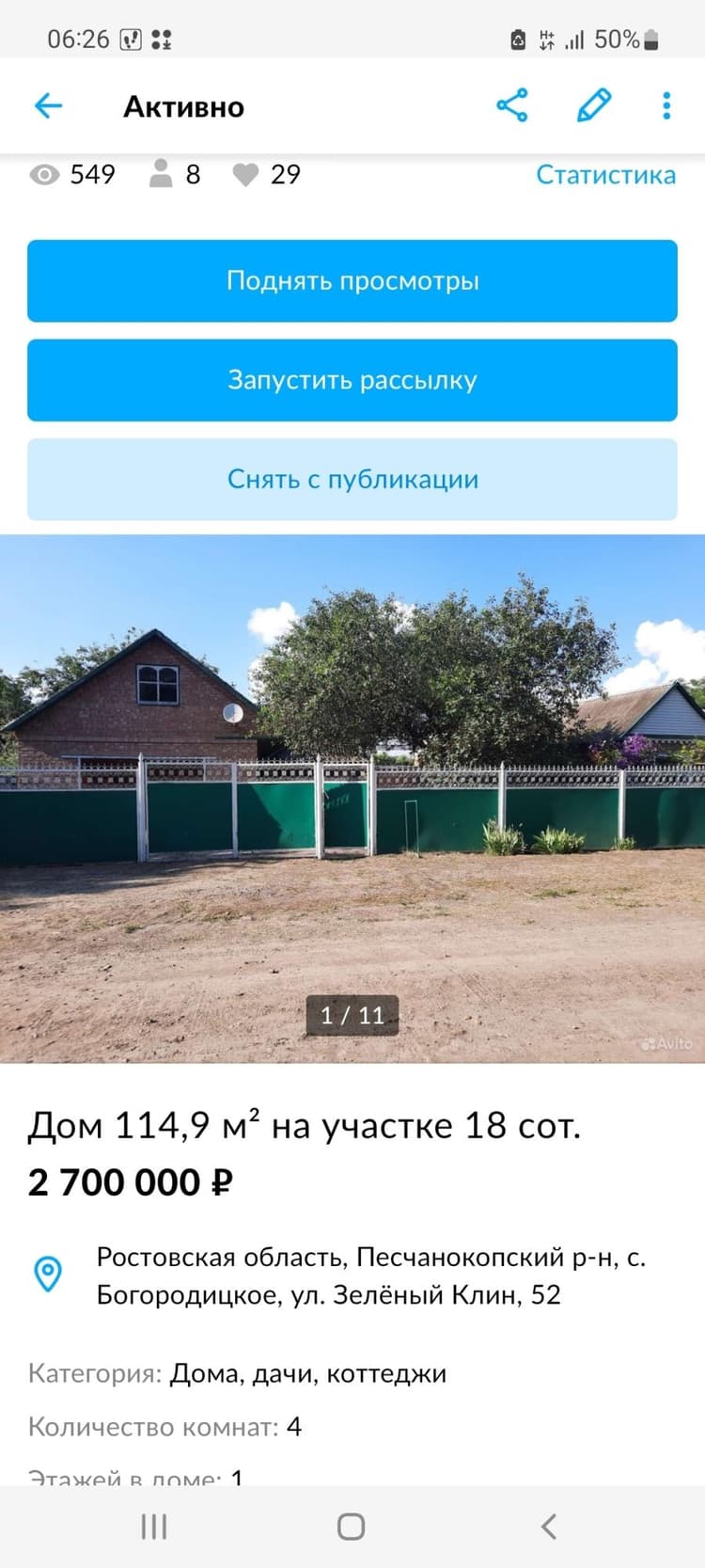Open the Статистика link
This screenshot has width=705, height=1568.
[605, 175]
